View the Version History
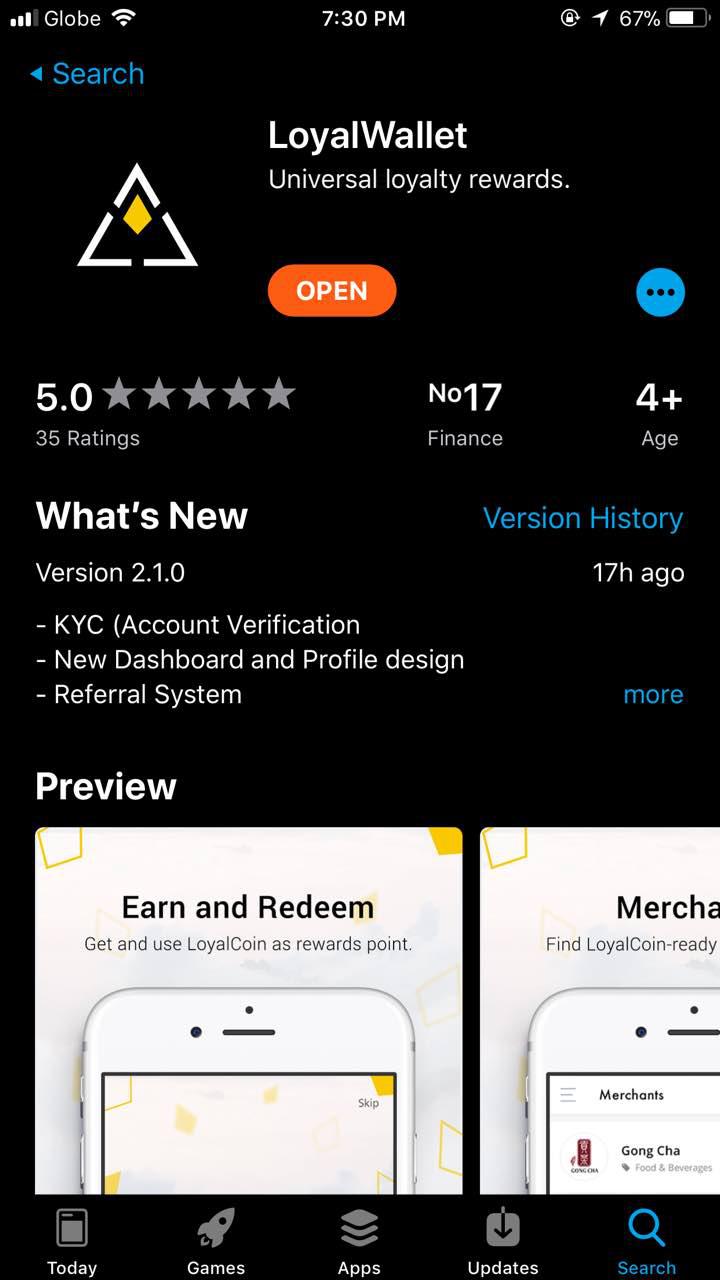This screenshot has height=1280, width=720. click(x=583, y=518)
